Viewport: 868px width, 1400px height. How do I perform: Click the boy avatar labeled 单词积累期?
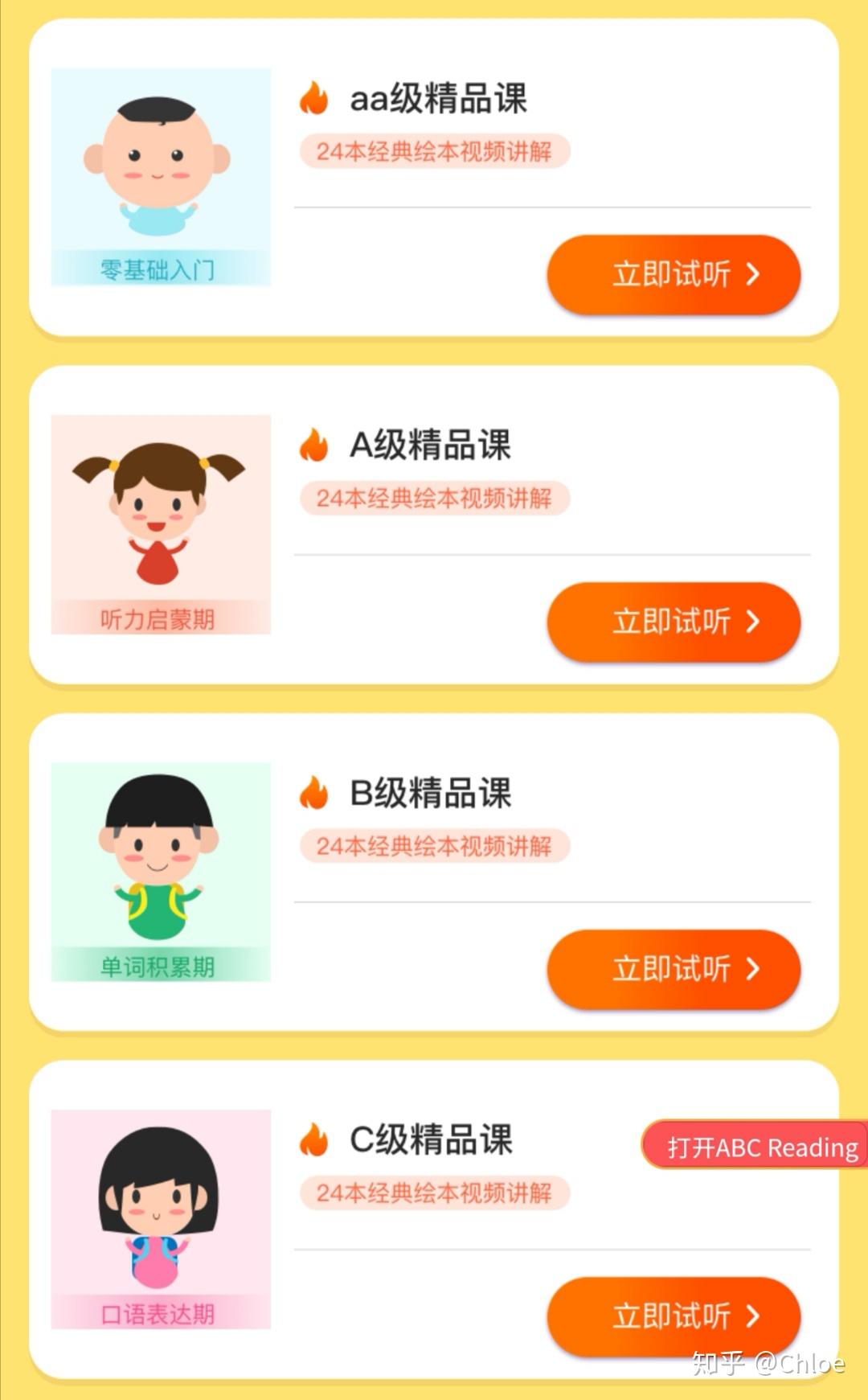coord(161,870)
